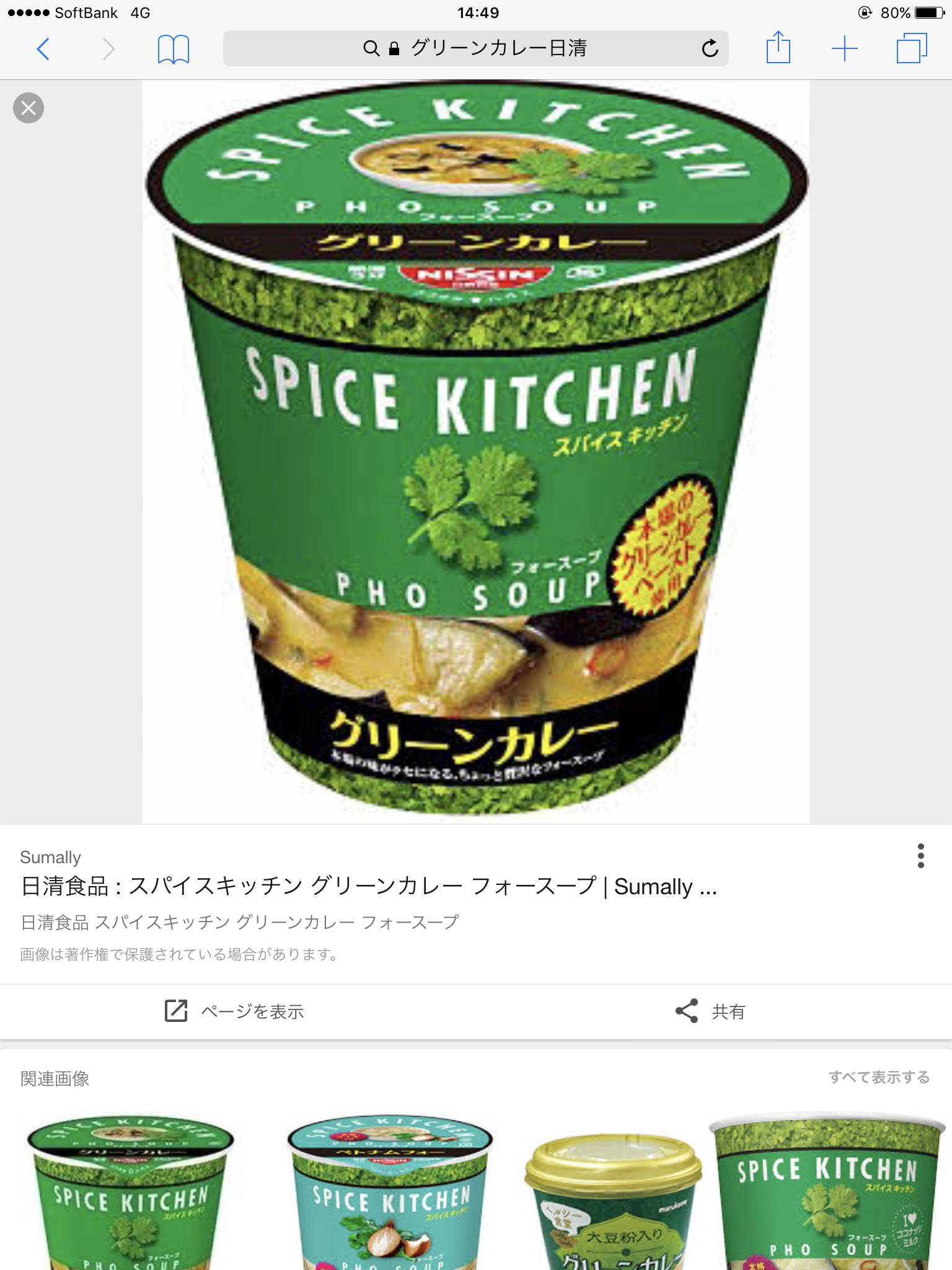The width and height of the screenshot is (952, 1270).
Task: Enlarge the main Spice Kitchen cup image
Action: click(x=475, y=451)
